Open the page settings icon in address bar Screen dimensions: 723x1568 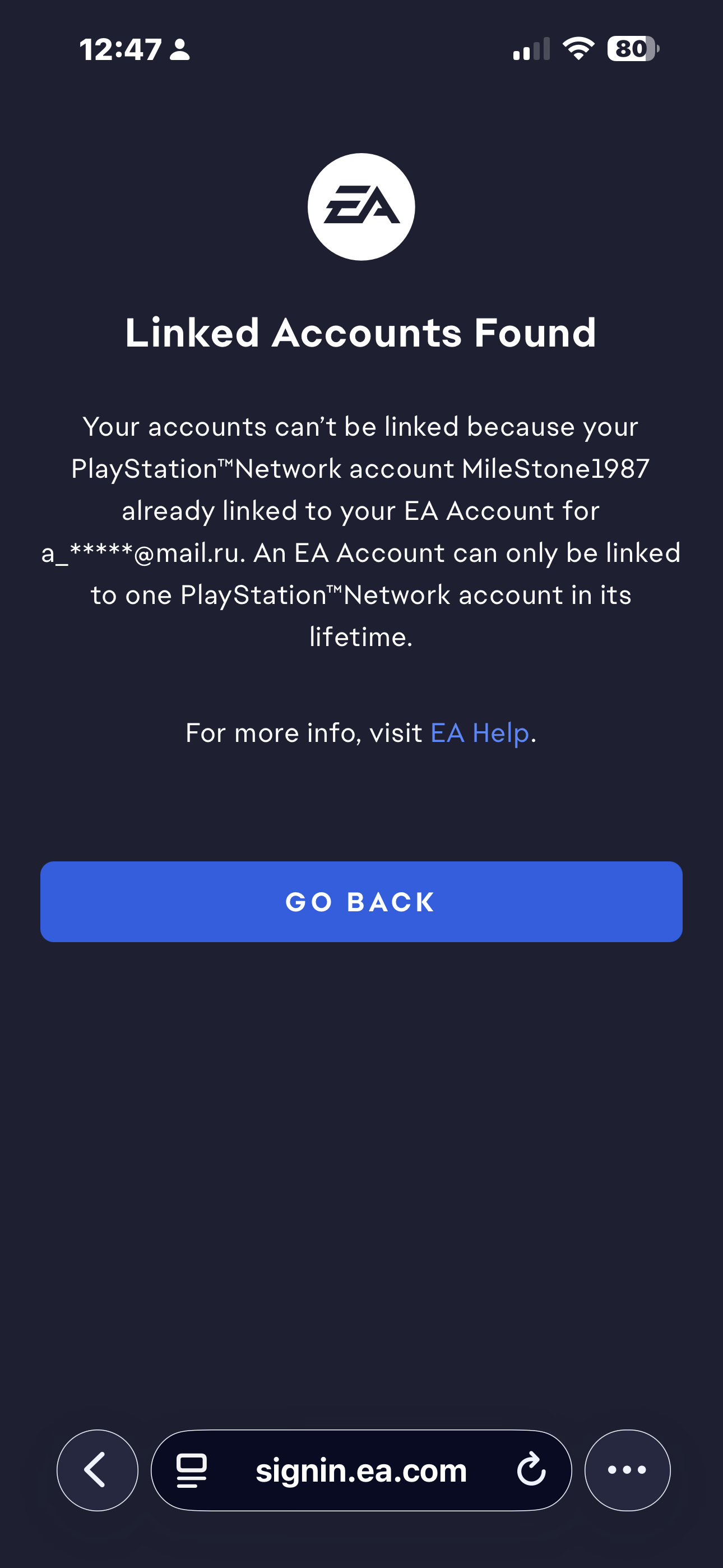[x=192, y=1469]
